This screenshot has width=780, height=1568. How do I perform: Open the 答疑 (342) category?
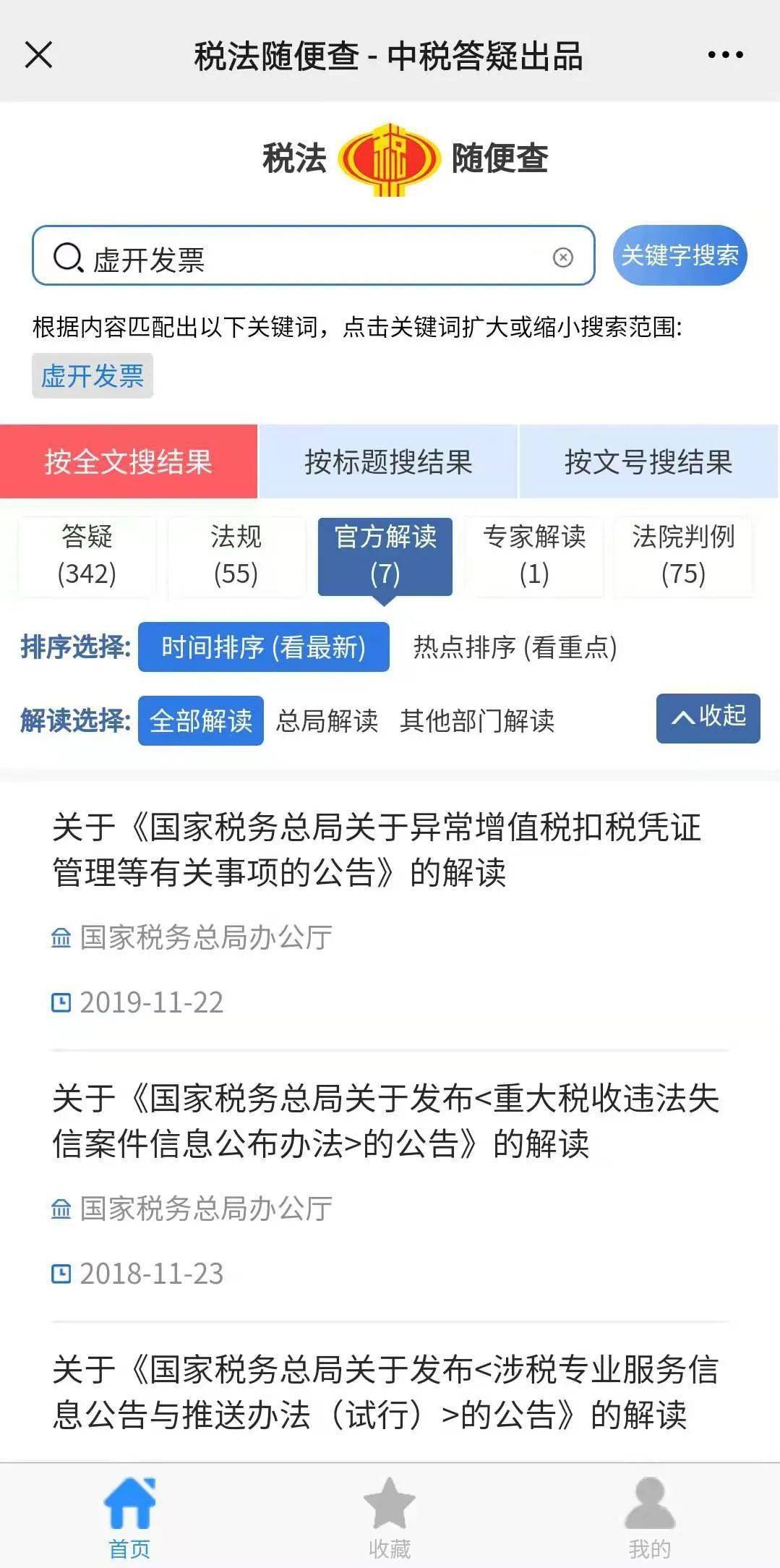pos(87,555)
